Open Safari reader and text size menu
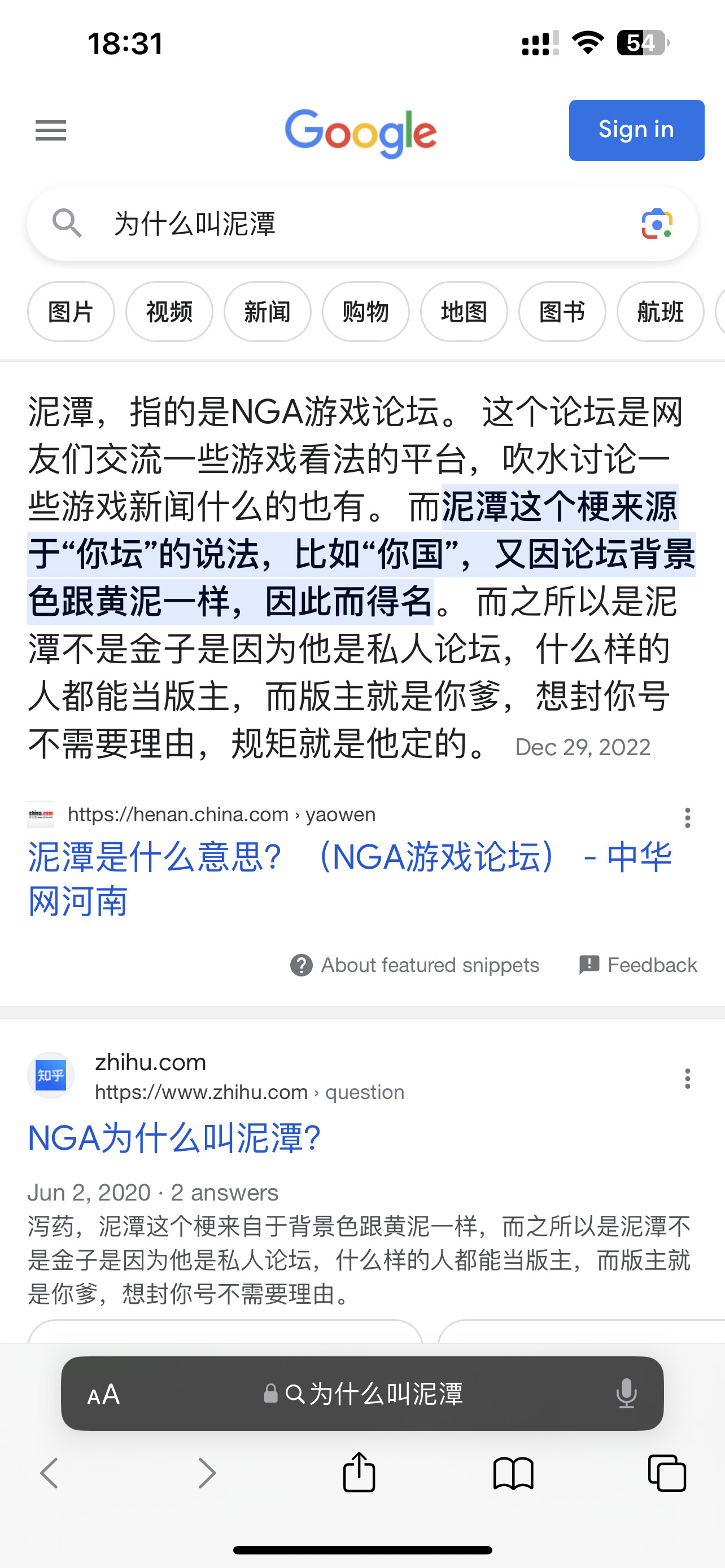The width and height of the screenshot is (725, 1568). [x=103, y=1394]
